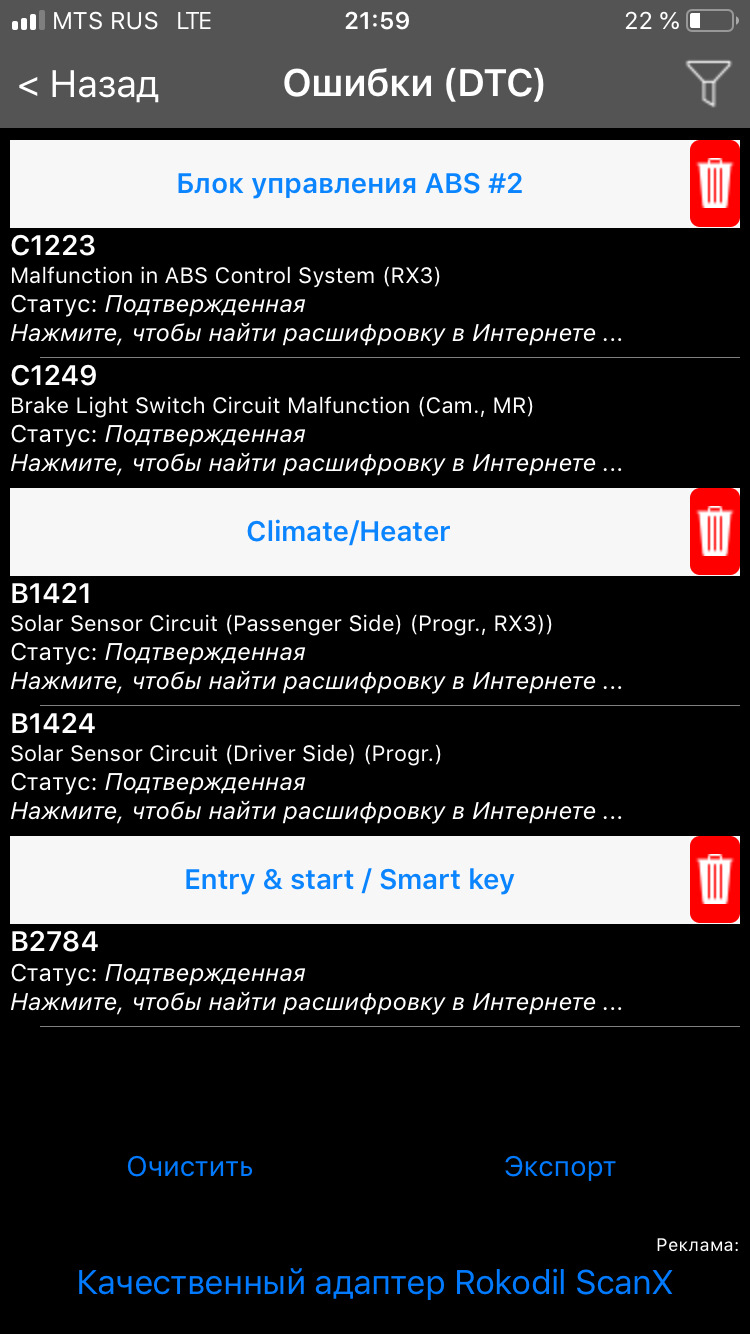Open the filter funnel icon

tap(708, 83)
